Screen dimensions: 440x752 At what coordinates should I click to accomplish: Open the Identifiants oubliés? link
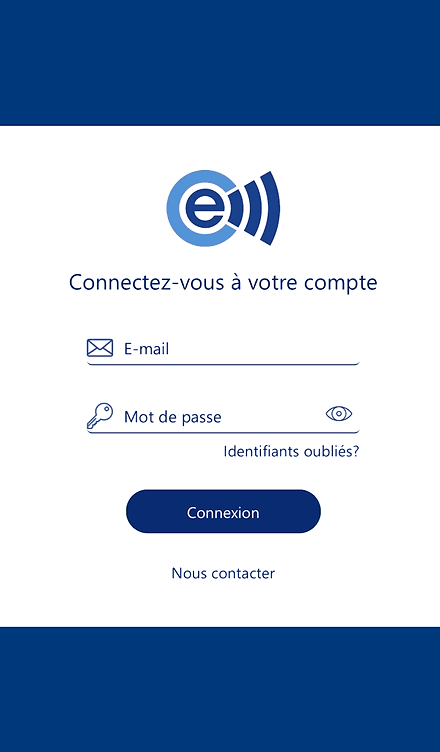[x=291, y=452]
